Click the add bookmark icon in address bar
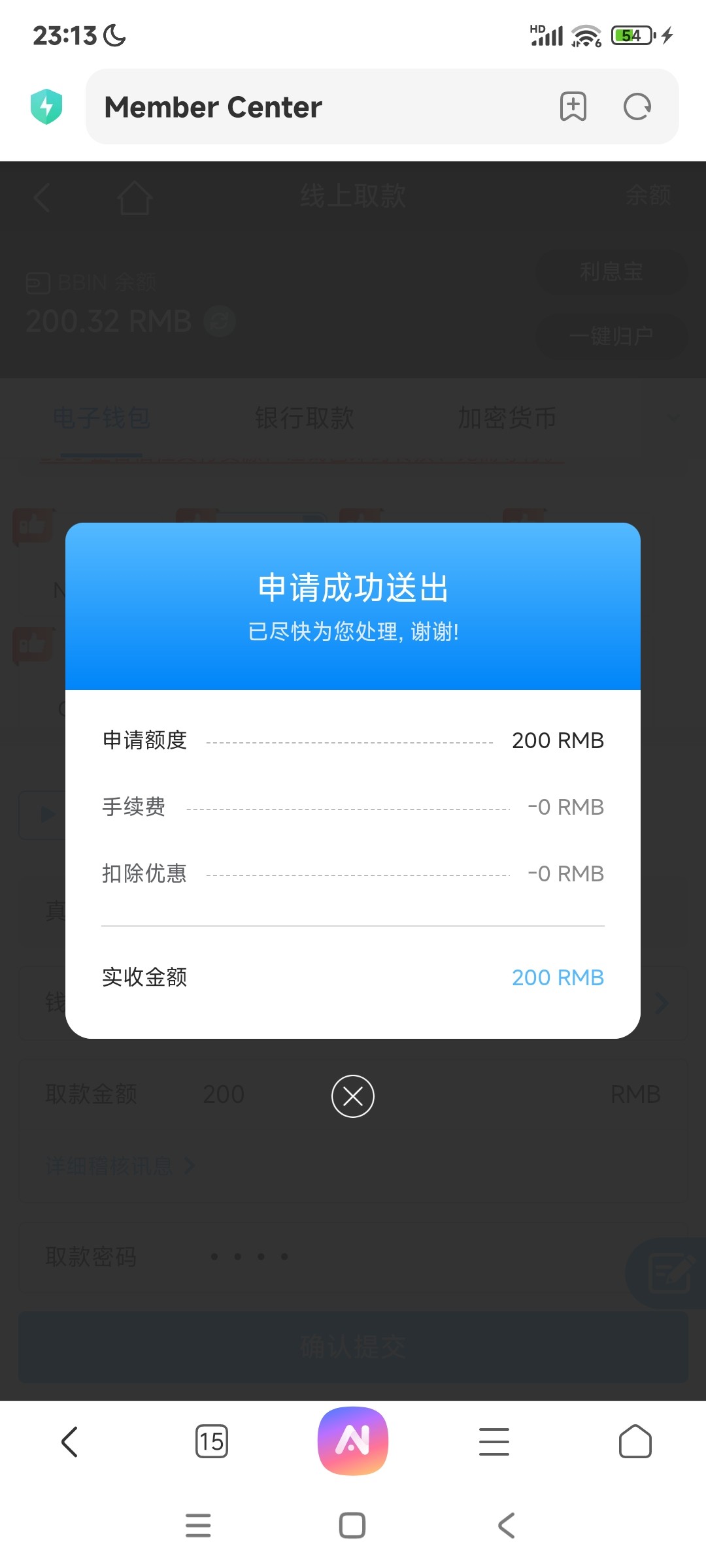This screenshot has height=1568, width=706. pos(572,106)
